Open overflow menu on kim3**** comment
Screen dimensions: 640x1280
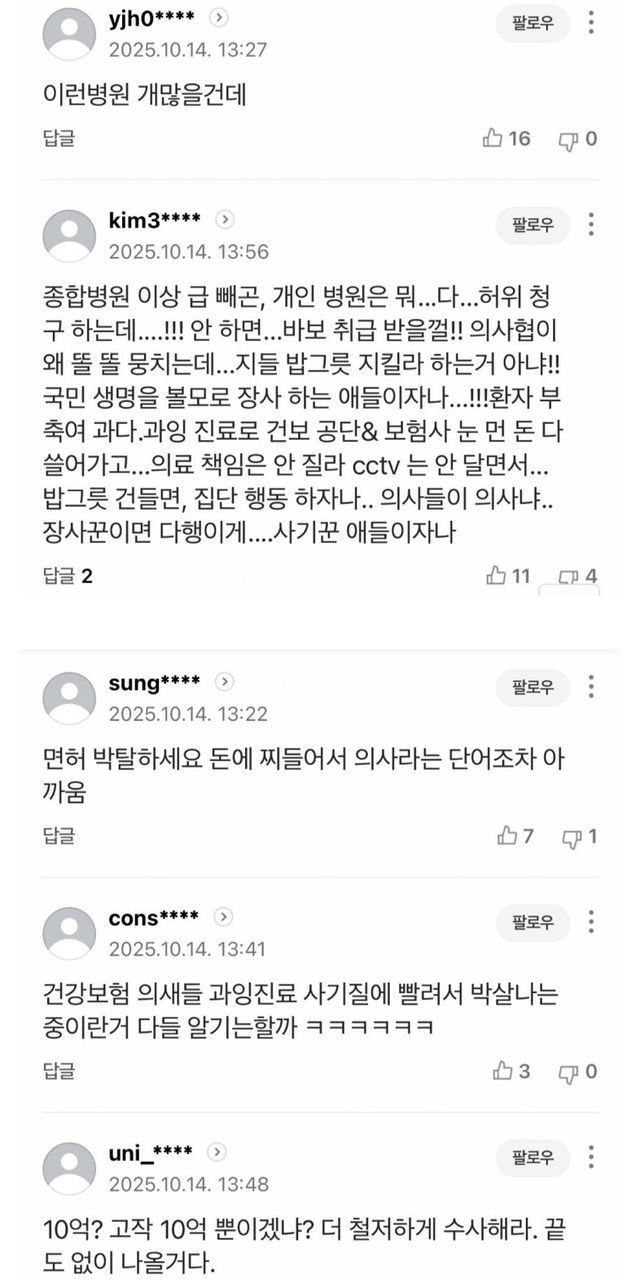tap(592, 224)
